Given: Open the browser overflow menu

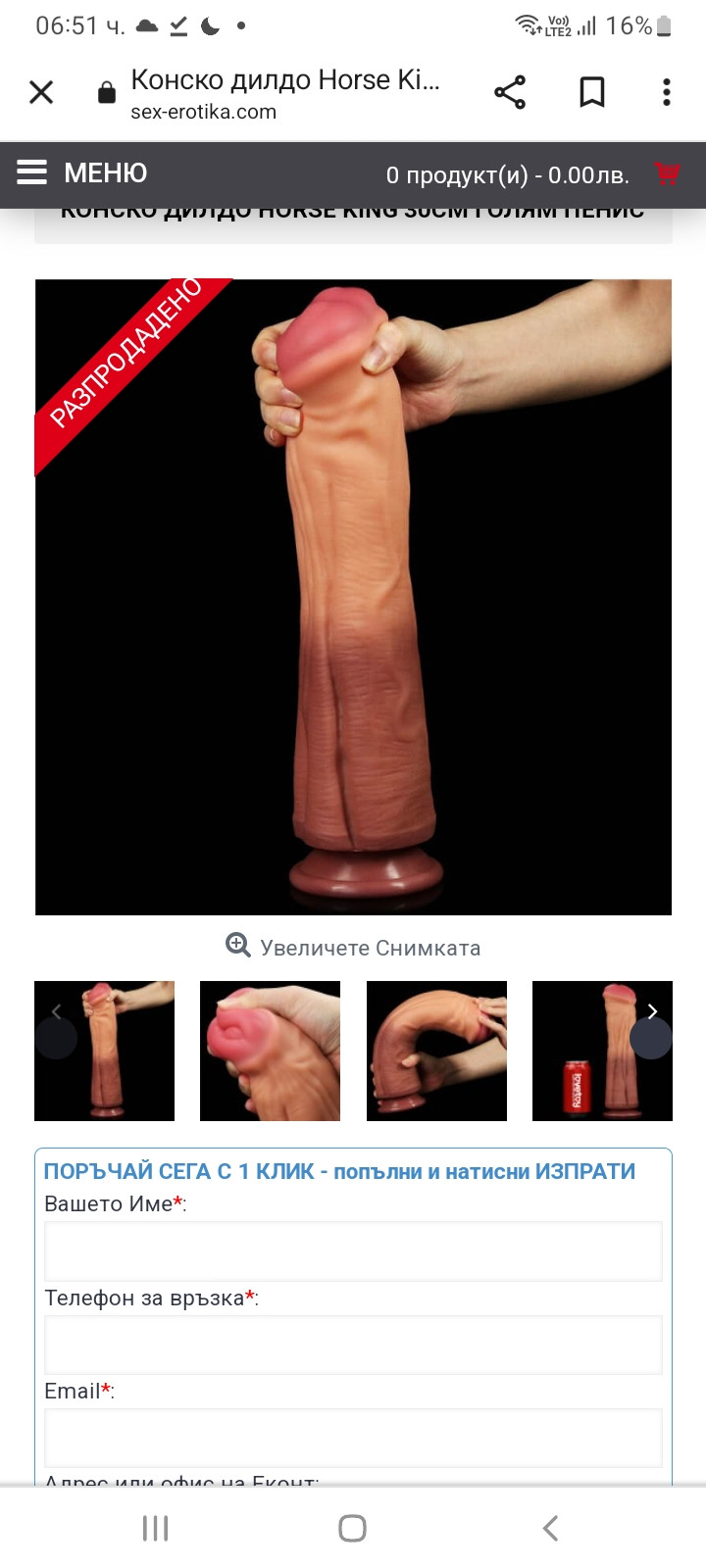Looking at the screenshot, I should click(x=667, y=92).
